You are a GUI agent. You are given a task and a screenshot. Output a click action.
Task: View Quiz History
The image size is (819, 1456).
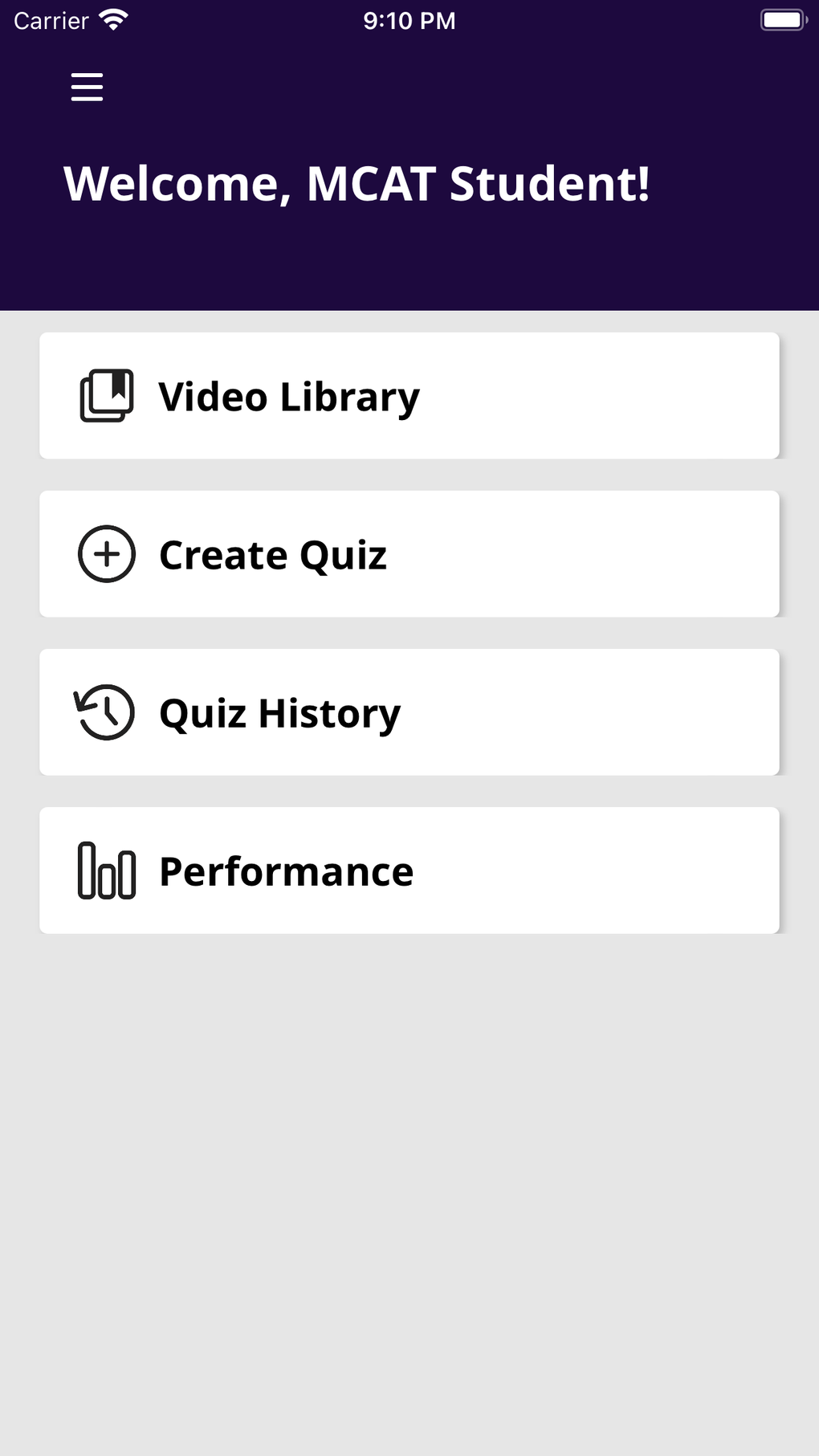pyautogui.click(x=409, y=712)
